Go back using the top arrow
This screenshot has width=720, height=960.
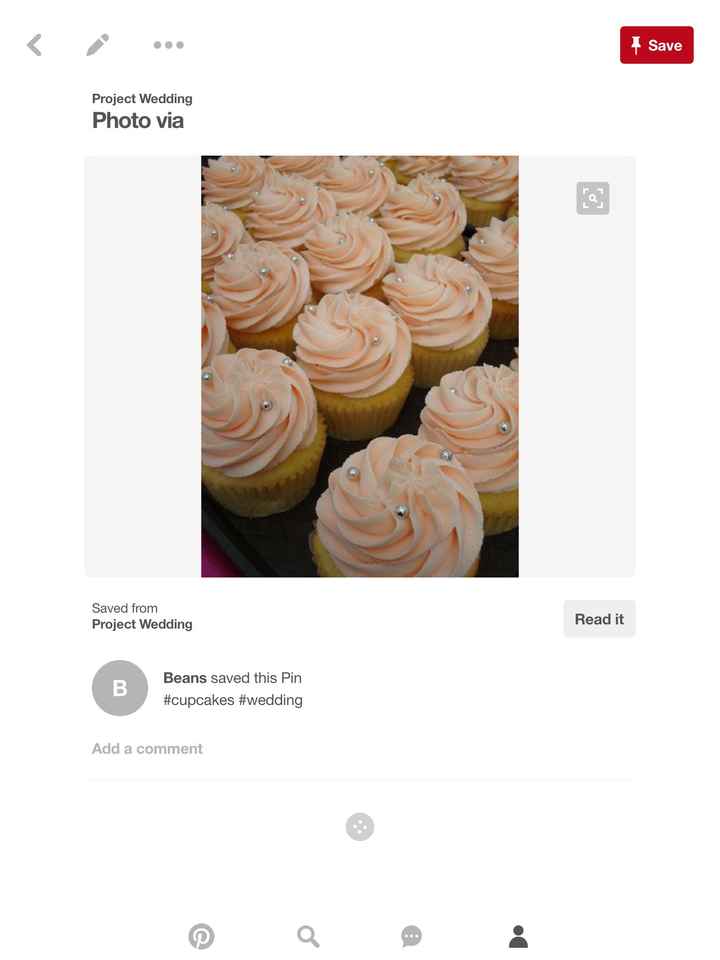coord(34,45)
